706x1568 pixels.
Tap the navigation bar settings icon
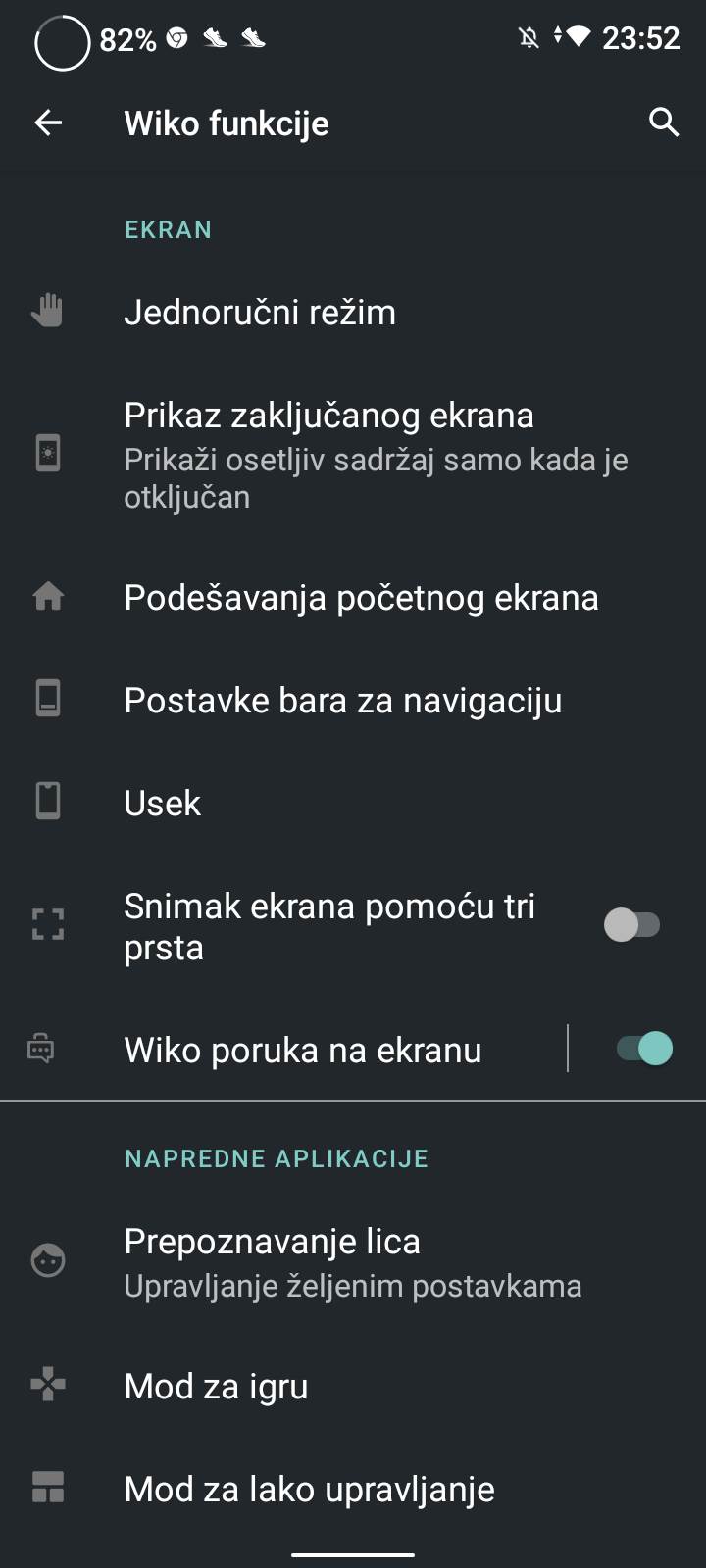click(x=46, y=698)
